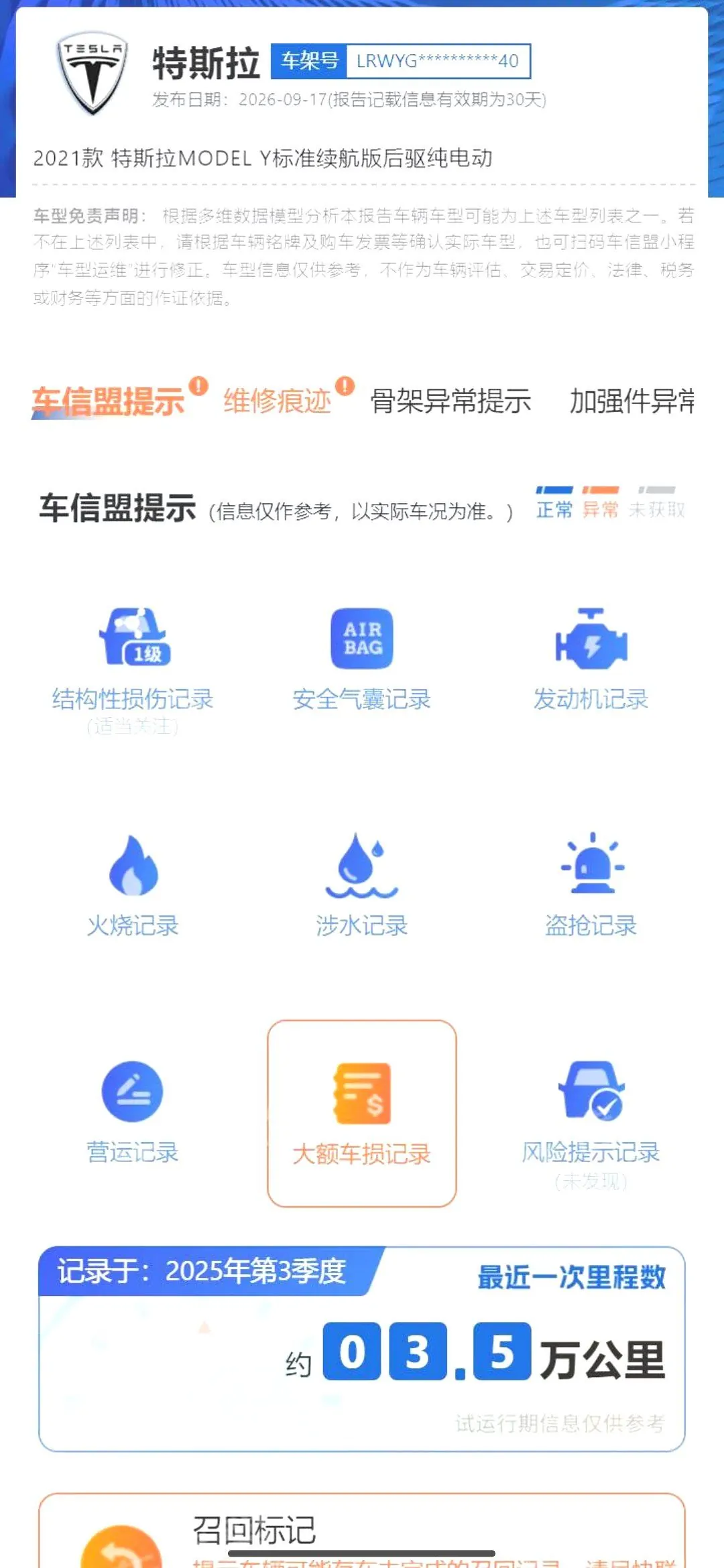Open 发动机记录 item
The height and width of the screenshot is (1568, 724).
591,660
